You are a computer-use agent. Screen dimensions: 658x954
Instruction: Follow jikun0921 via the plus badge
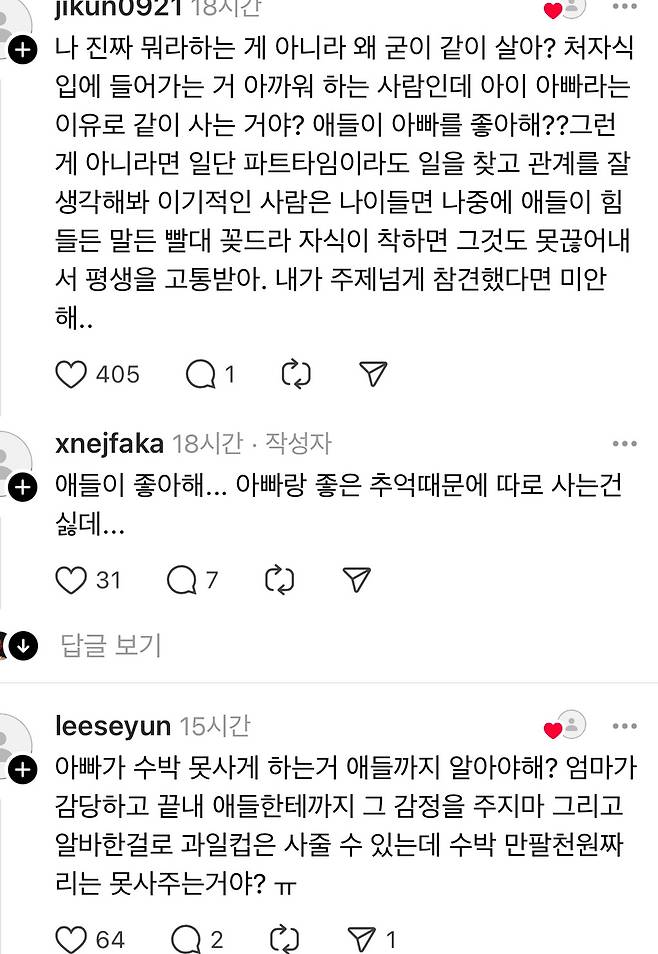pos(22,51)
